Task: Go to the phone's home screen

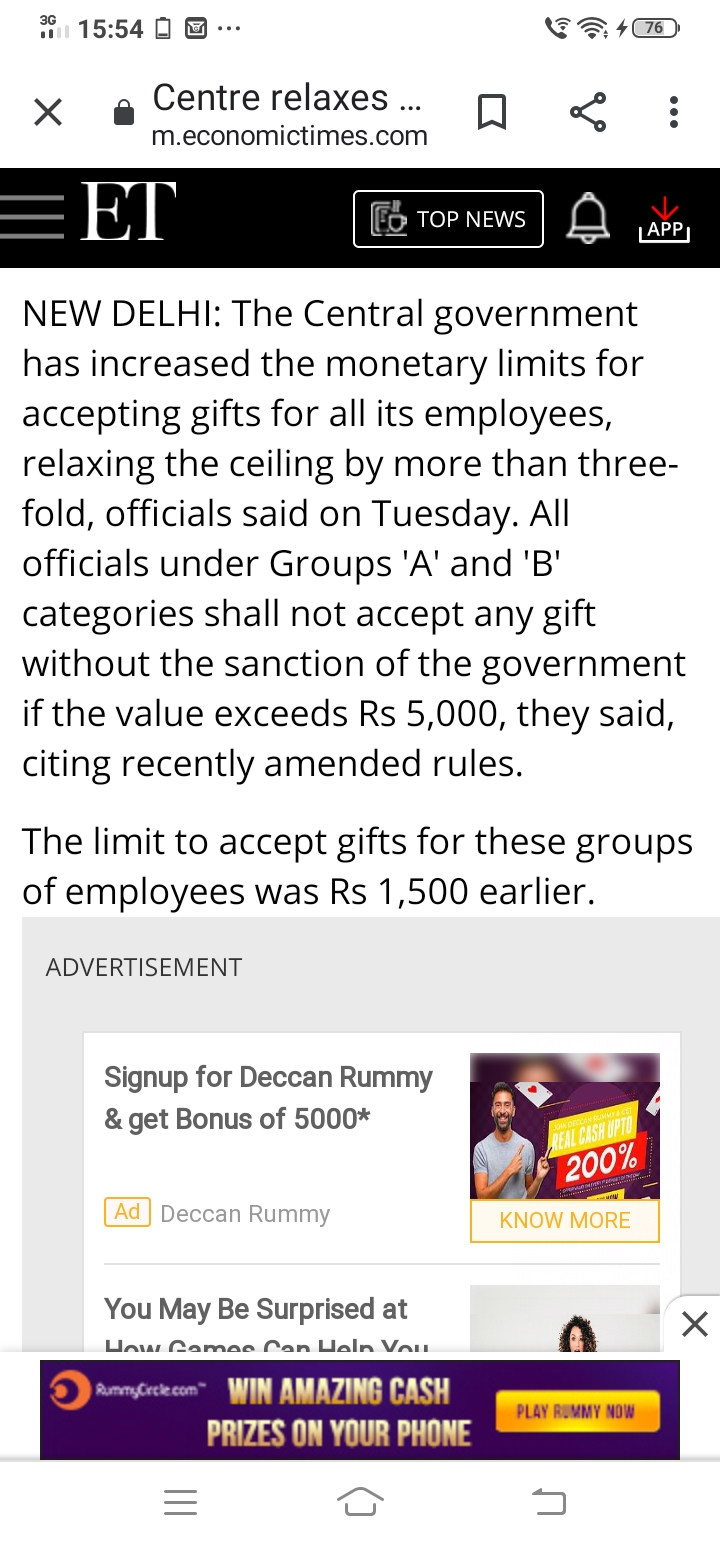Action: [360, 1501]
